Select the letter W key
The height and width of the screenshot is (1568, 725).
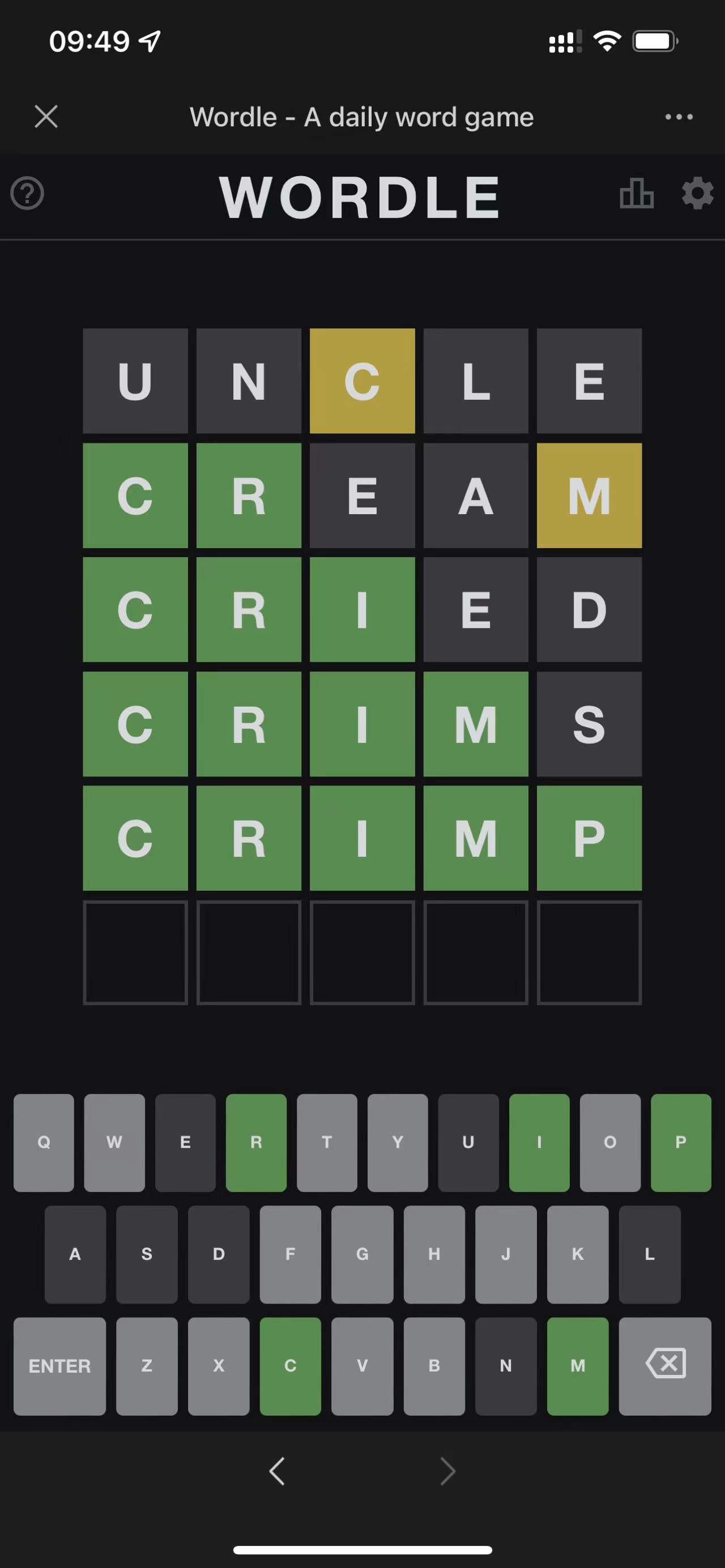(x=114, y=1143)
